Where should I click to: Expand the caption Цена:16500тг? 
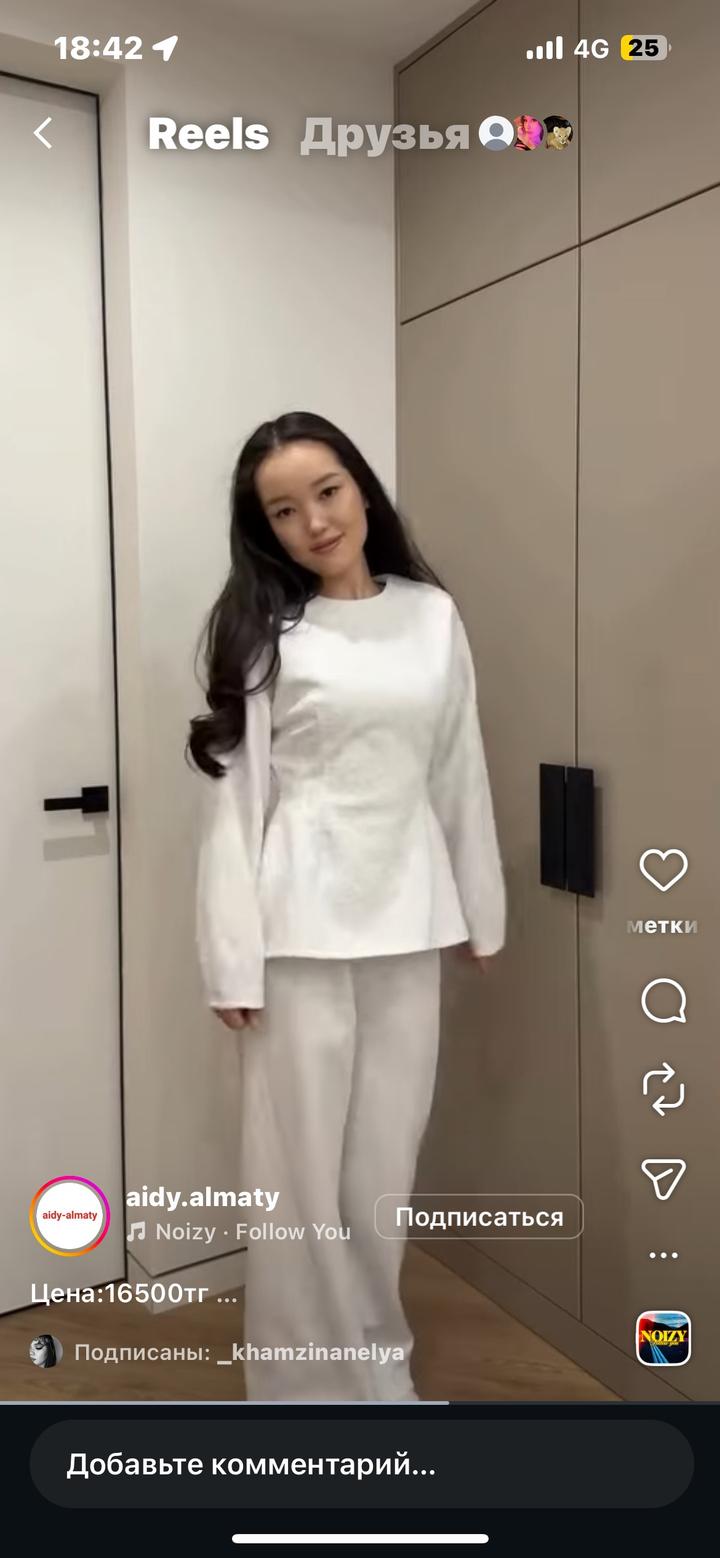(x=134, y=1294)
